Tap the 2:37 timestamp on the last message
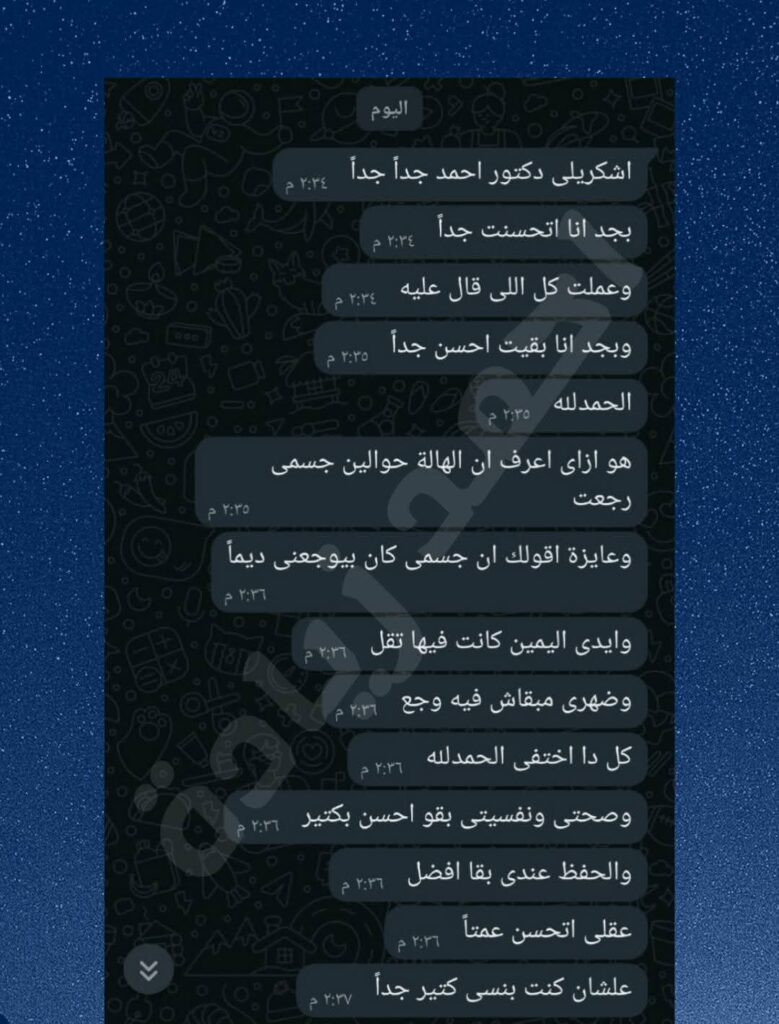Image resolution: width=779 pixels, height=1024 pixels. tap(330, 999)
